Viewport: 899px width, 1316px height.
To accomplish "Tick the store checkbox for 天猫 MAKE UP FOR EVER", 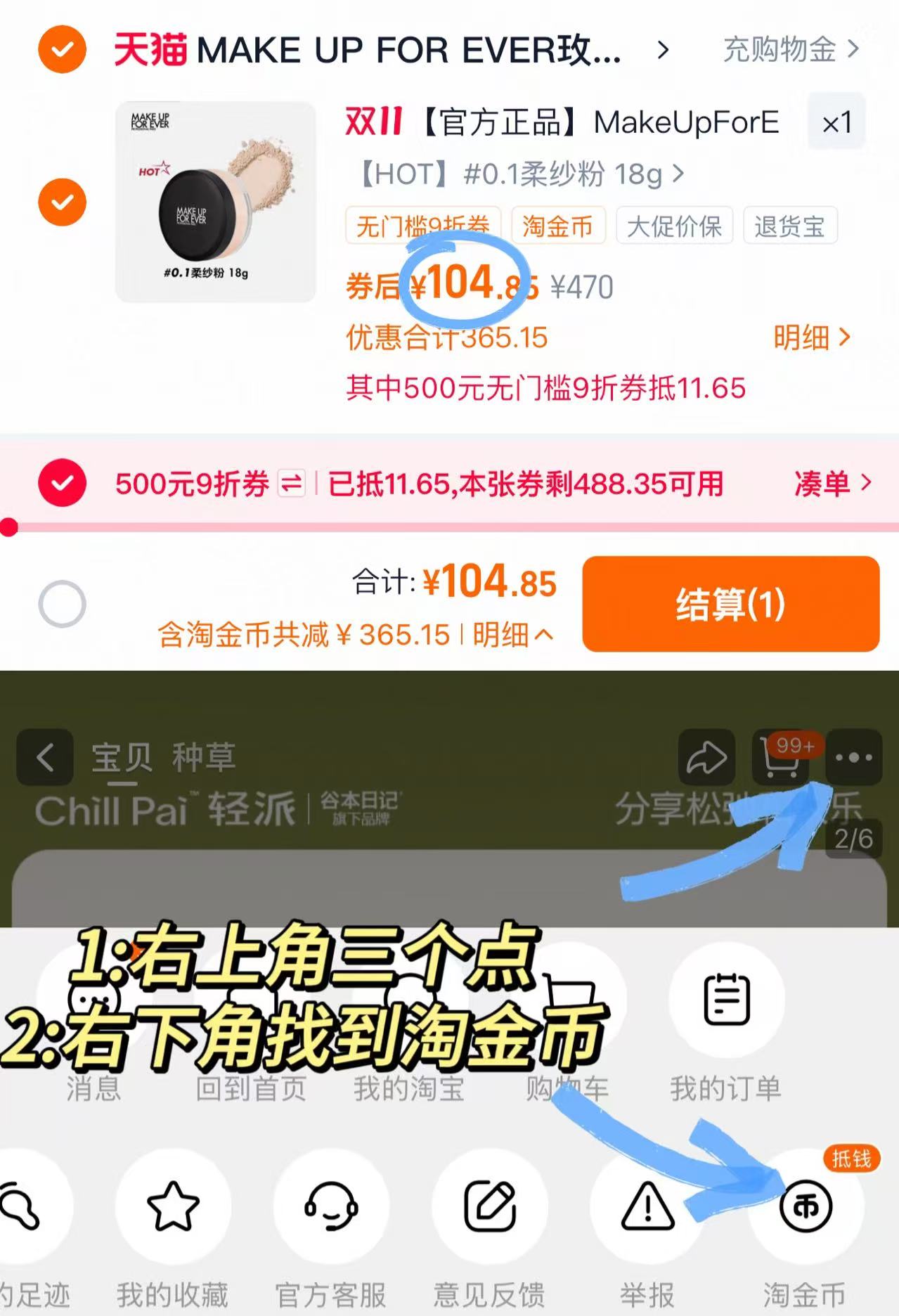I will (x=61, y=49).
